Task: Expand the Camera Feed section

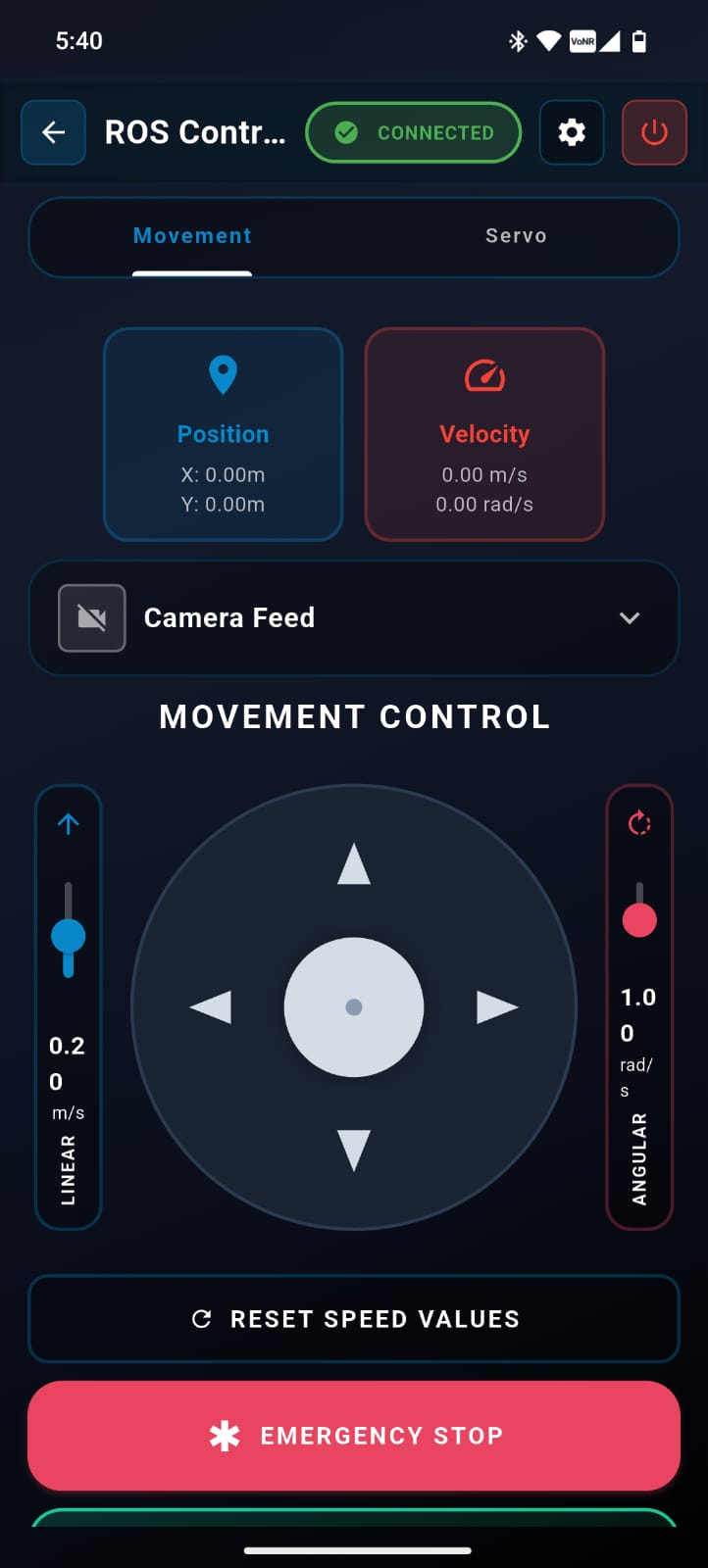Action: tap(629, 617)
